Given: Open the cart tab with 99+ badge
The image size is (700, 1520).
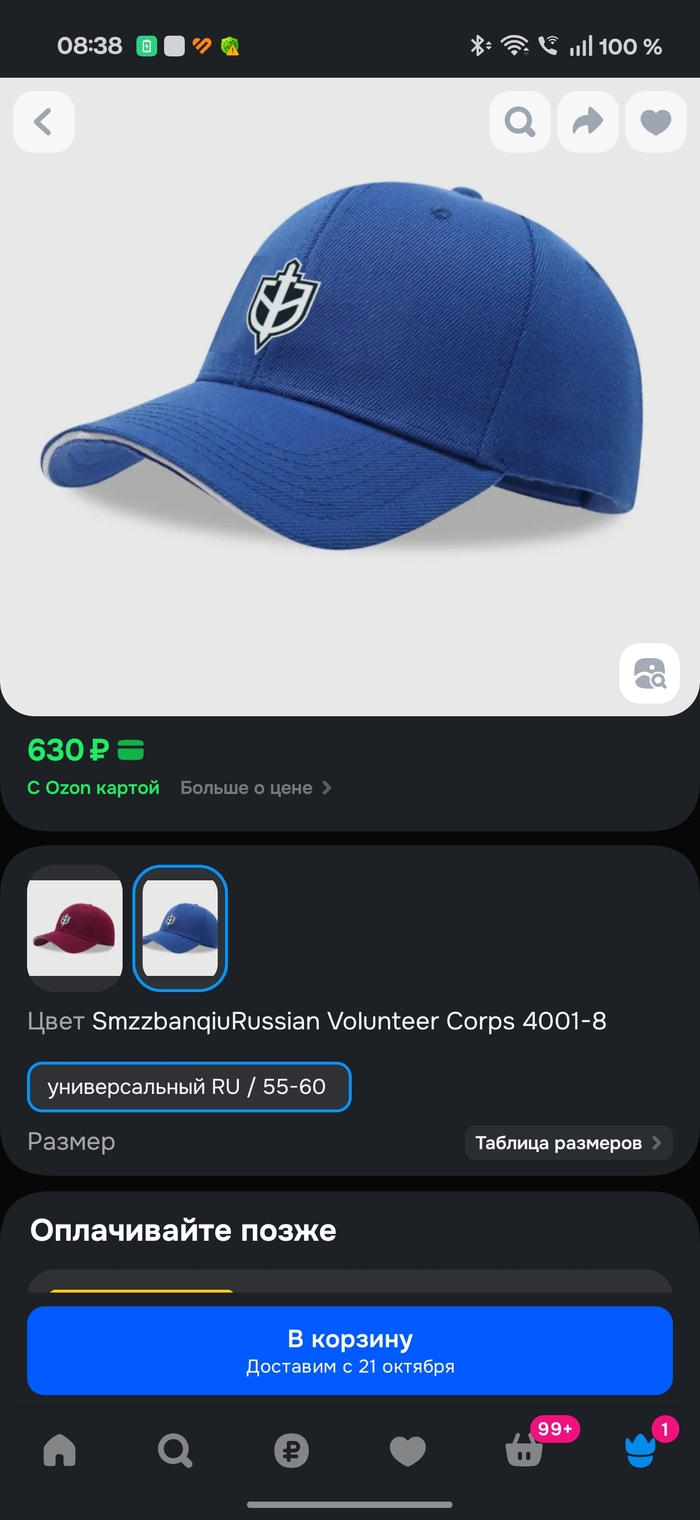Looking at the screenshot, I should click(525, 1450).
